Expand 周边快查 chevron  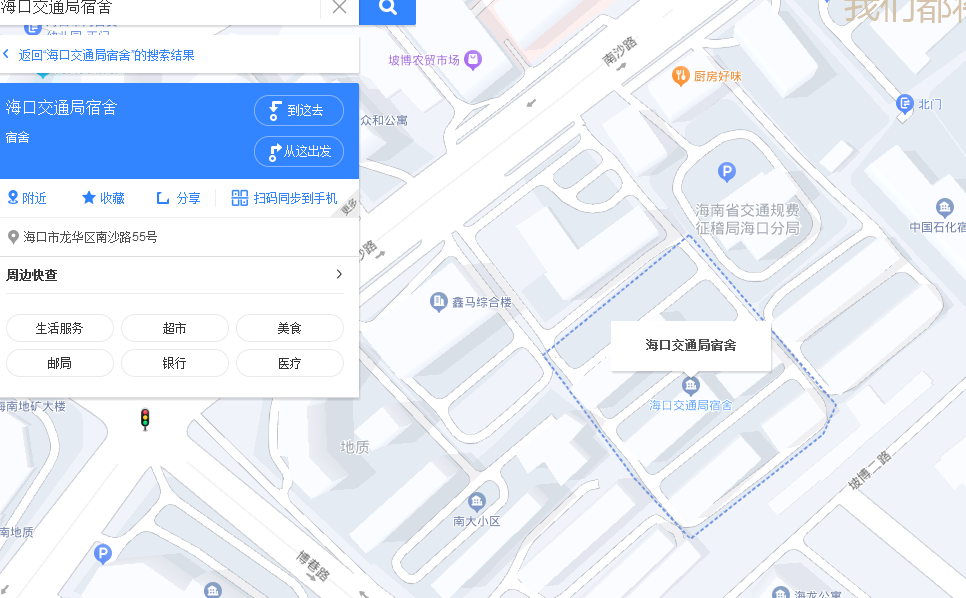[x=338, y=274]
